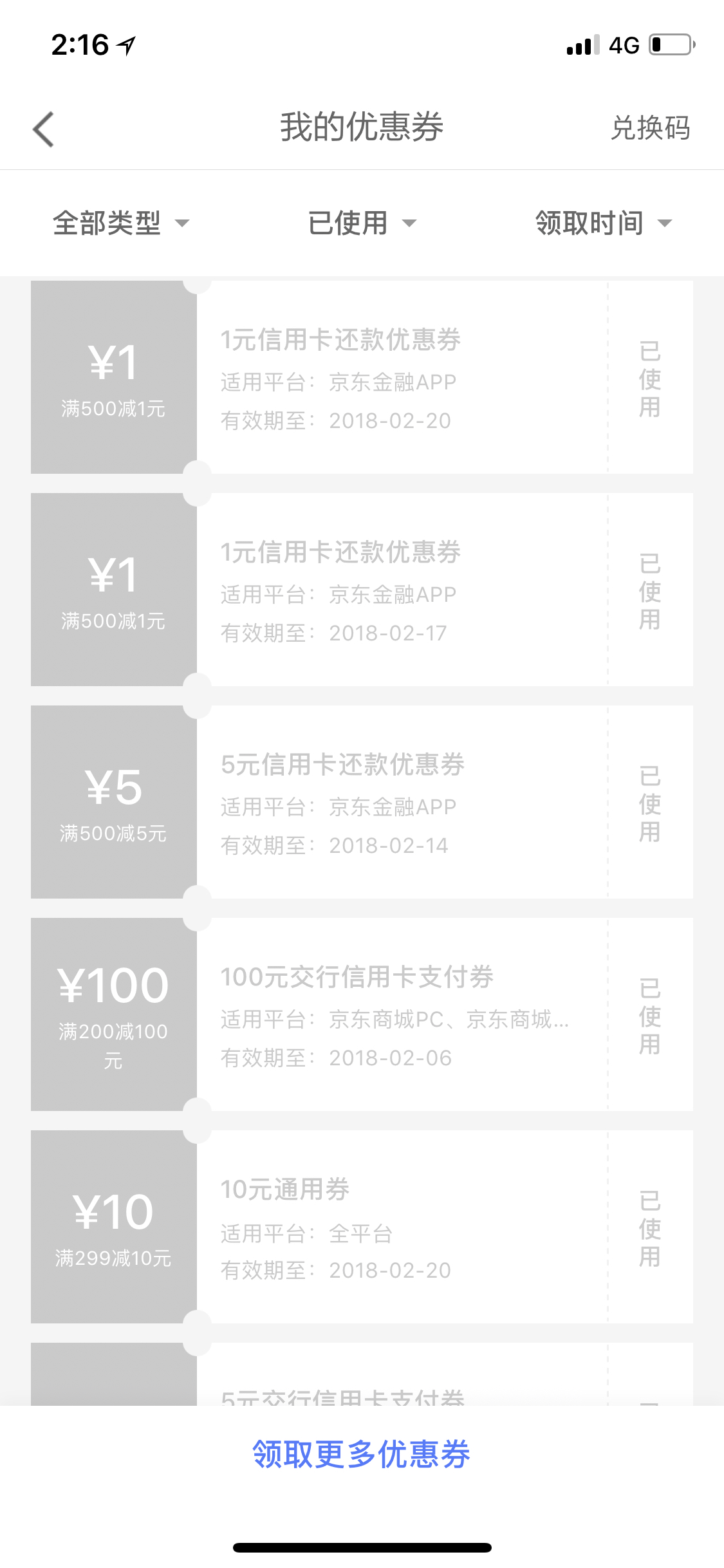Open the 10元通用券 coupon
Screen dimensions: 724x1568
pos(362,1227)
